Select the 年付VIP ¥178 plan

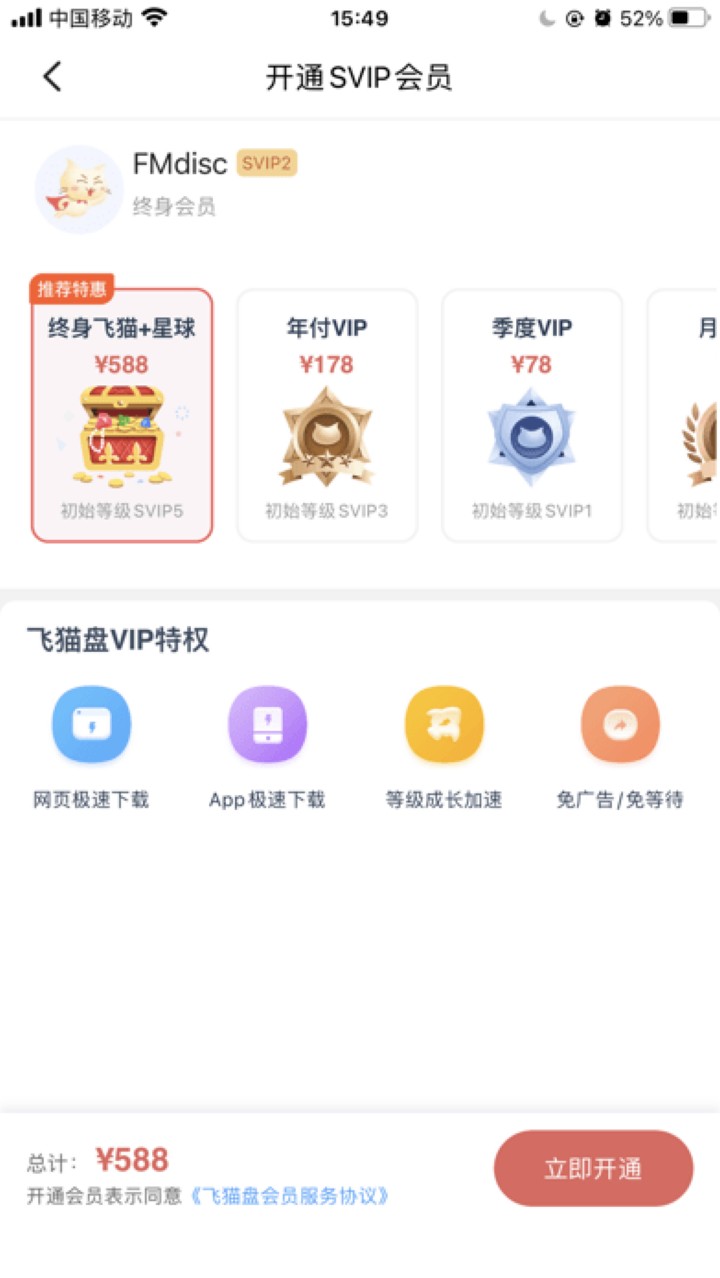point(326,413)
